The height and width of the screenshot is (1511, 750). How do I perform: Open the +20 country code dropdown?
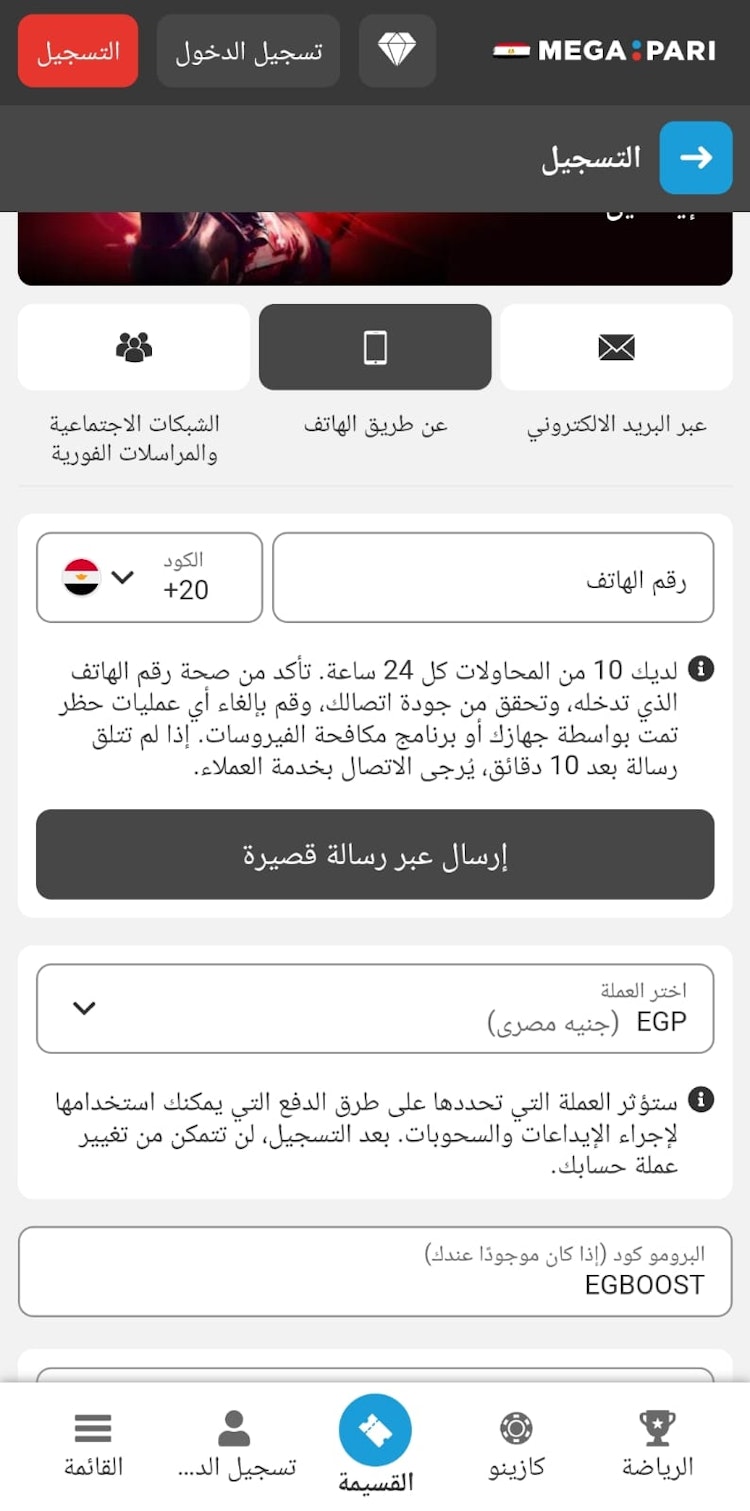pyautogui.click(x=150, y=577)
